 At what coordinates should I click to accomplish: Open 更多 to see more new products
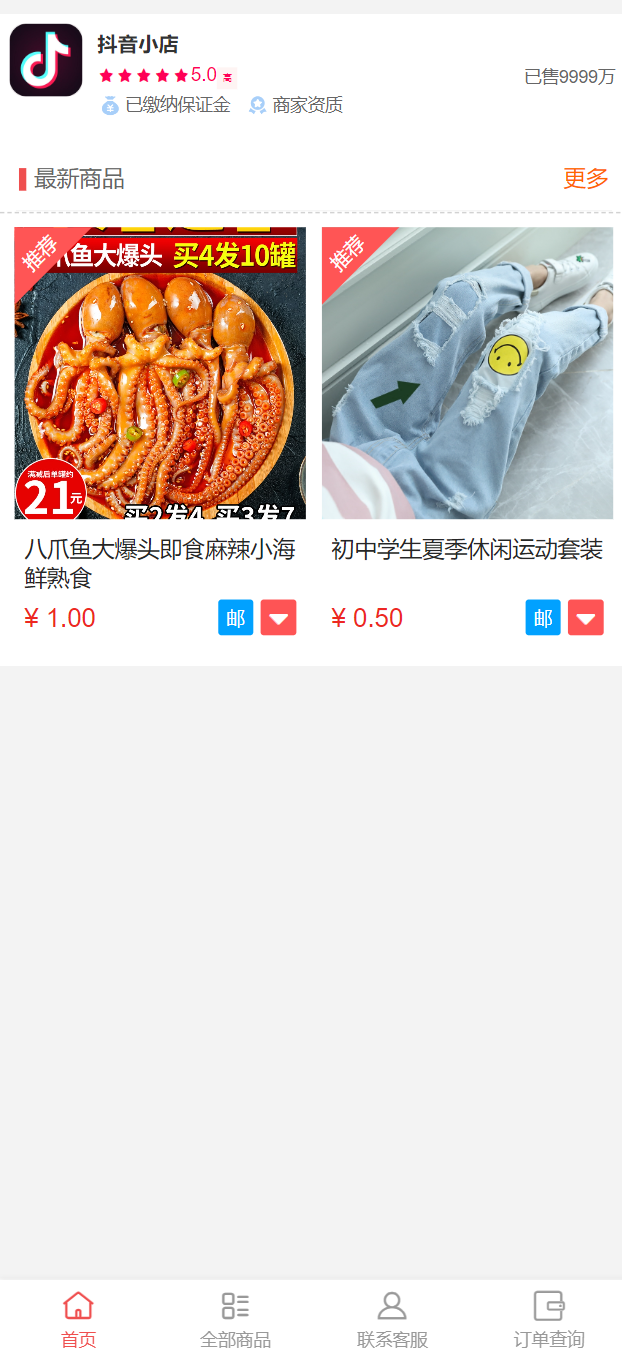click(x=585, y=179)
